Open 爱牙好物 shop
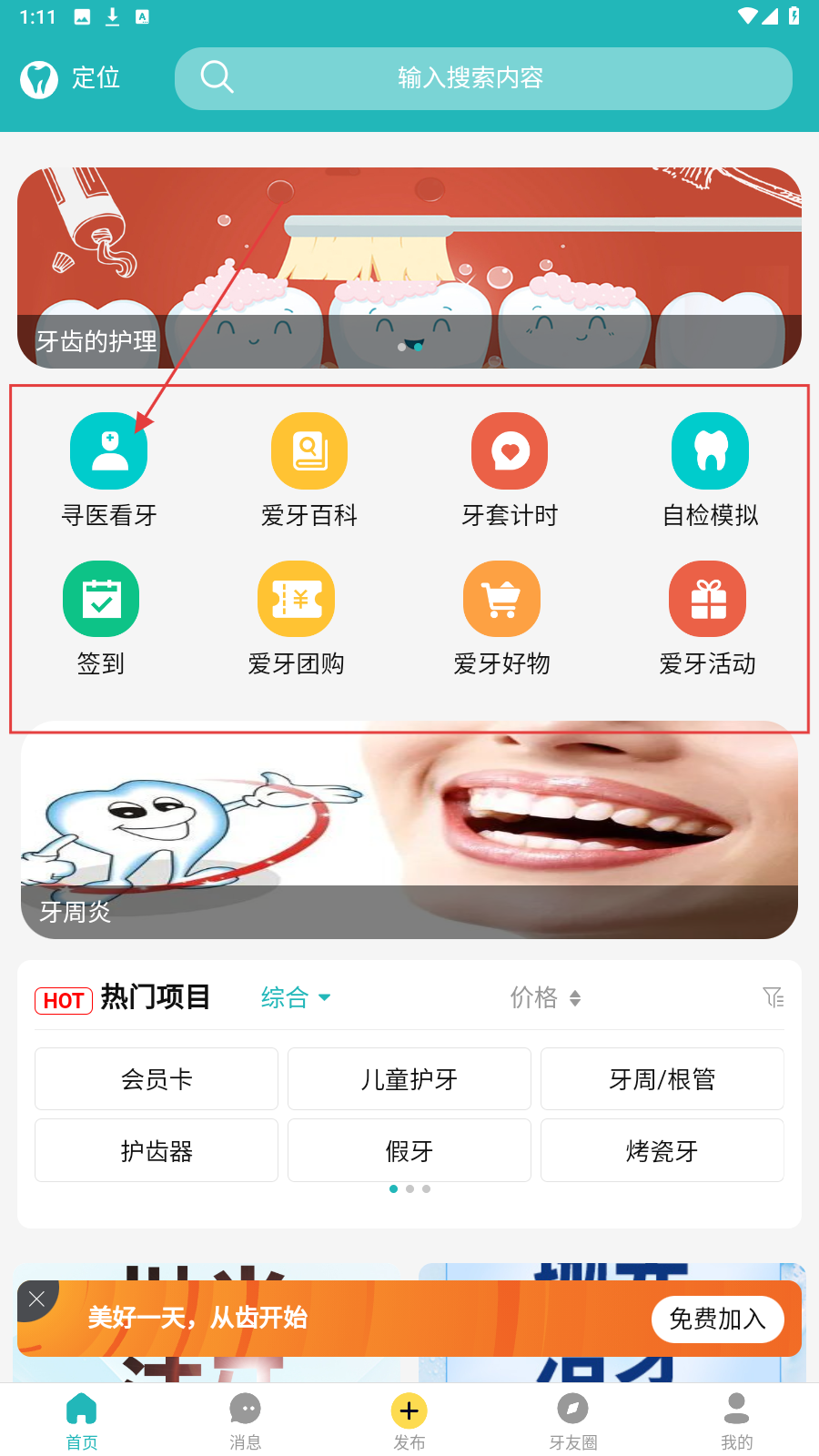 [501, 600]
